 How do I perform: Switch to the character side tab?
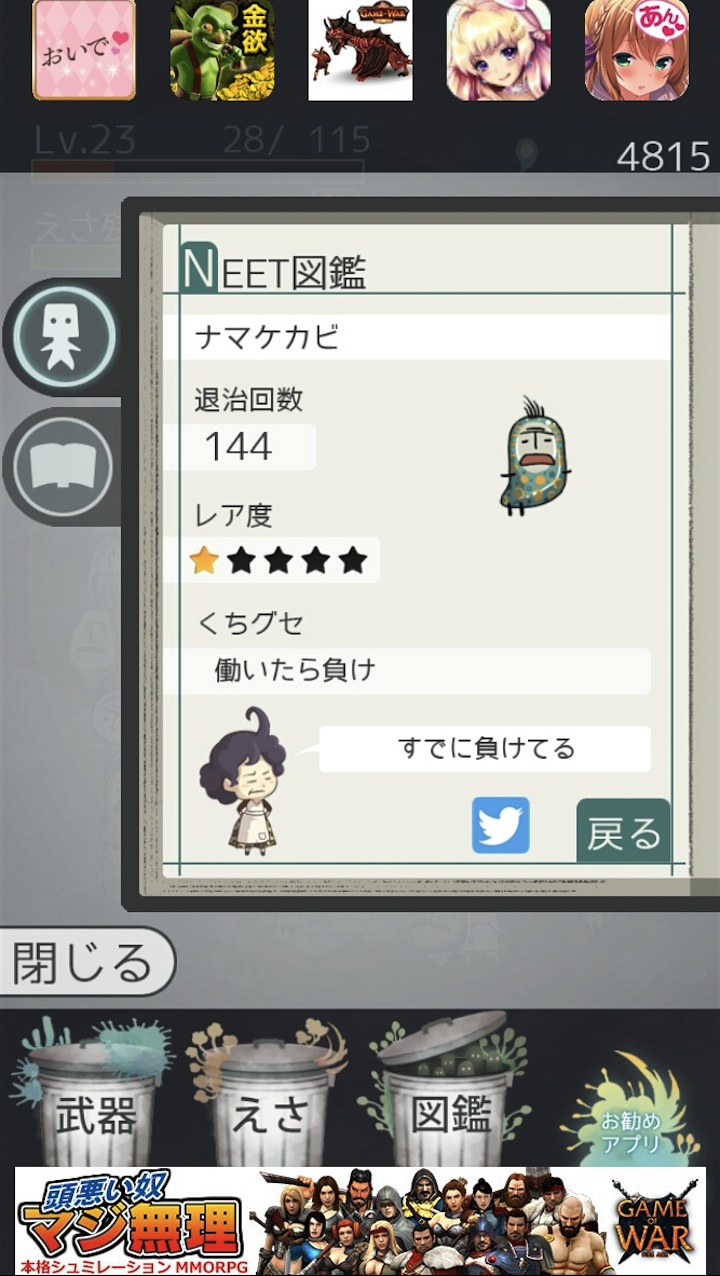pos(60,338)
